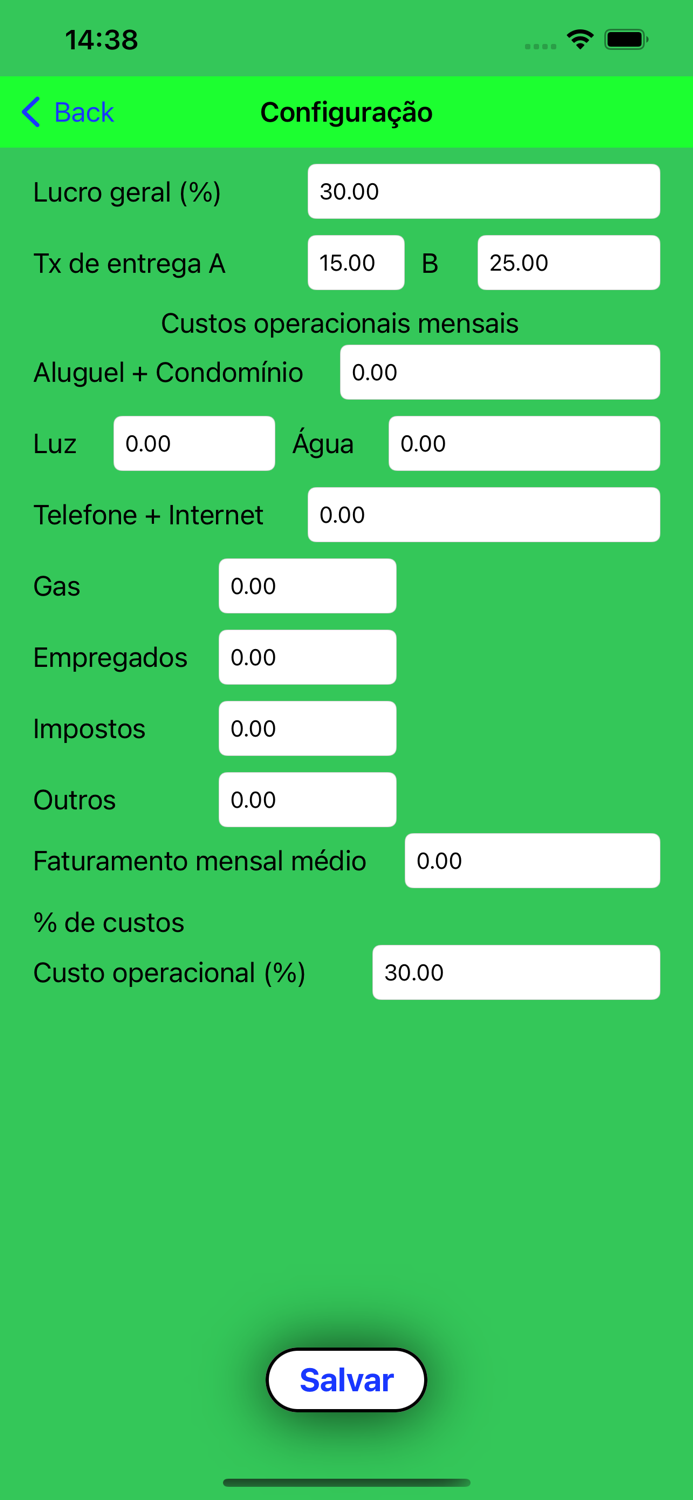Edit the delivery rate B field
Screen dimensions: 693x1500
click(568, 263)
